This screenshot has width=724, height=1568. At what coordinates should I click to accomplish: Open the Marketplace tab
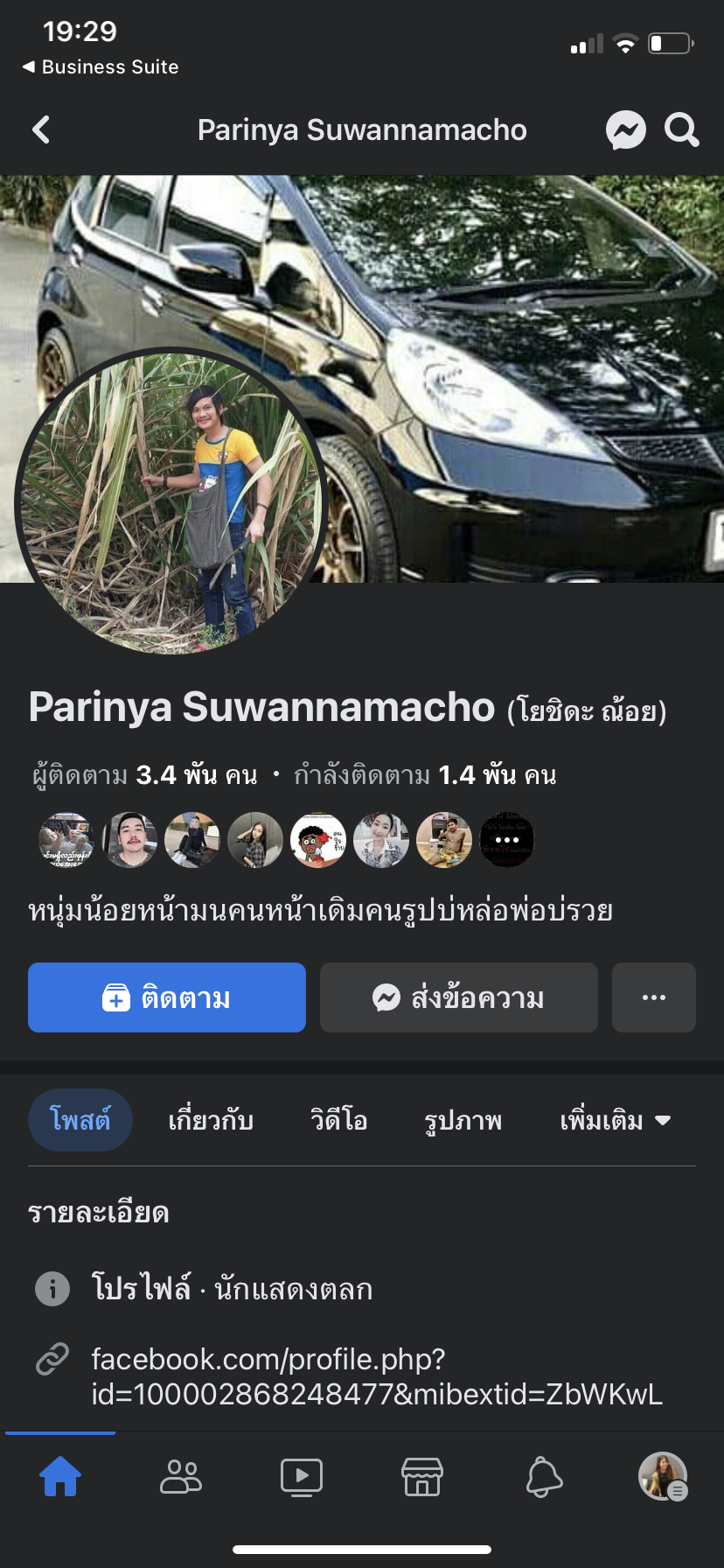tap(422, 1477)
